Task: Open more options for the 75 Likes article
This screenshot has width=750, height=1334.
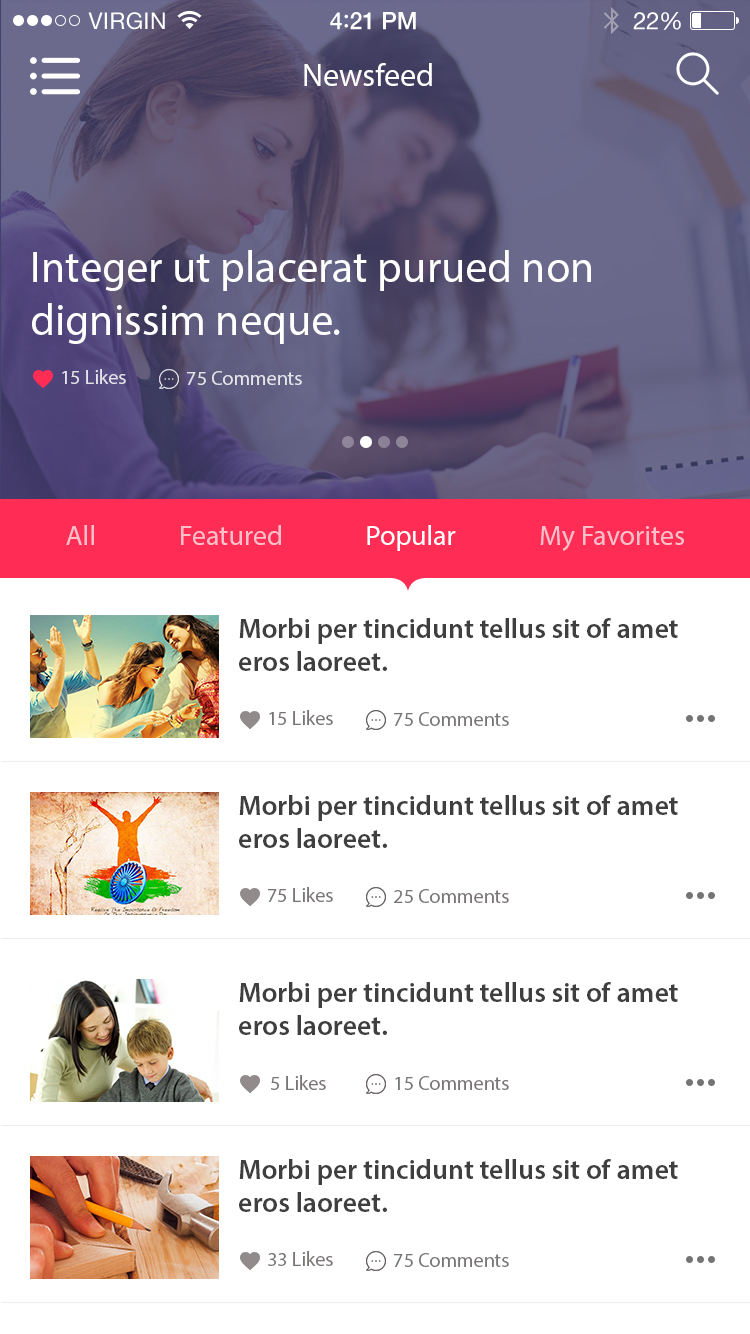Action: pyautogui.click(x=700, y=896)
